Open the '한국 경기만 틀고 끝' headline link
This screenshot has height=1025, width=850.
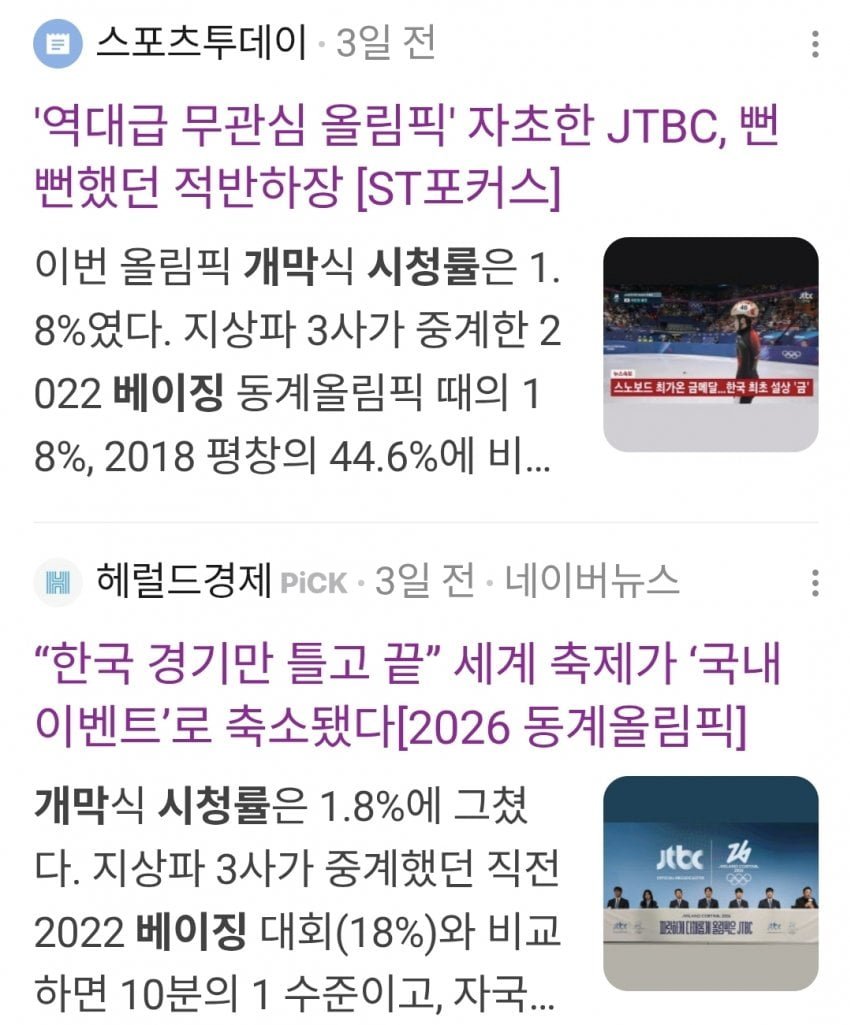[x=407, y=693]
